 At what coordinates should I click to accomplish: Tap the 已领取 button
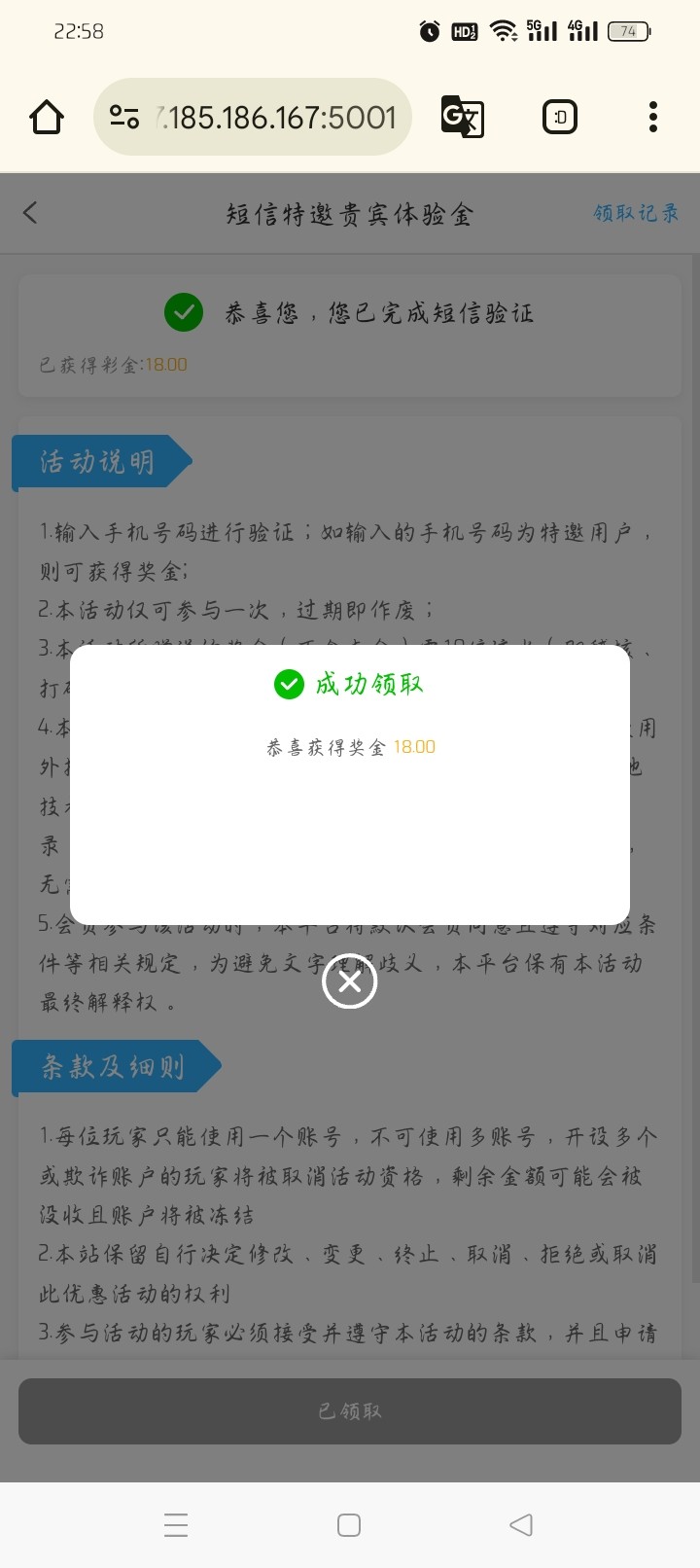pyautogui.click(x=350, y=1410)
